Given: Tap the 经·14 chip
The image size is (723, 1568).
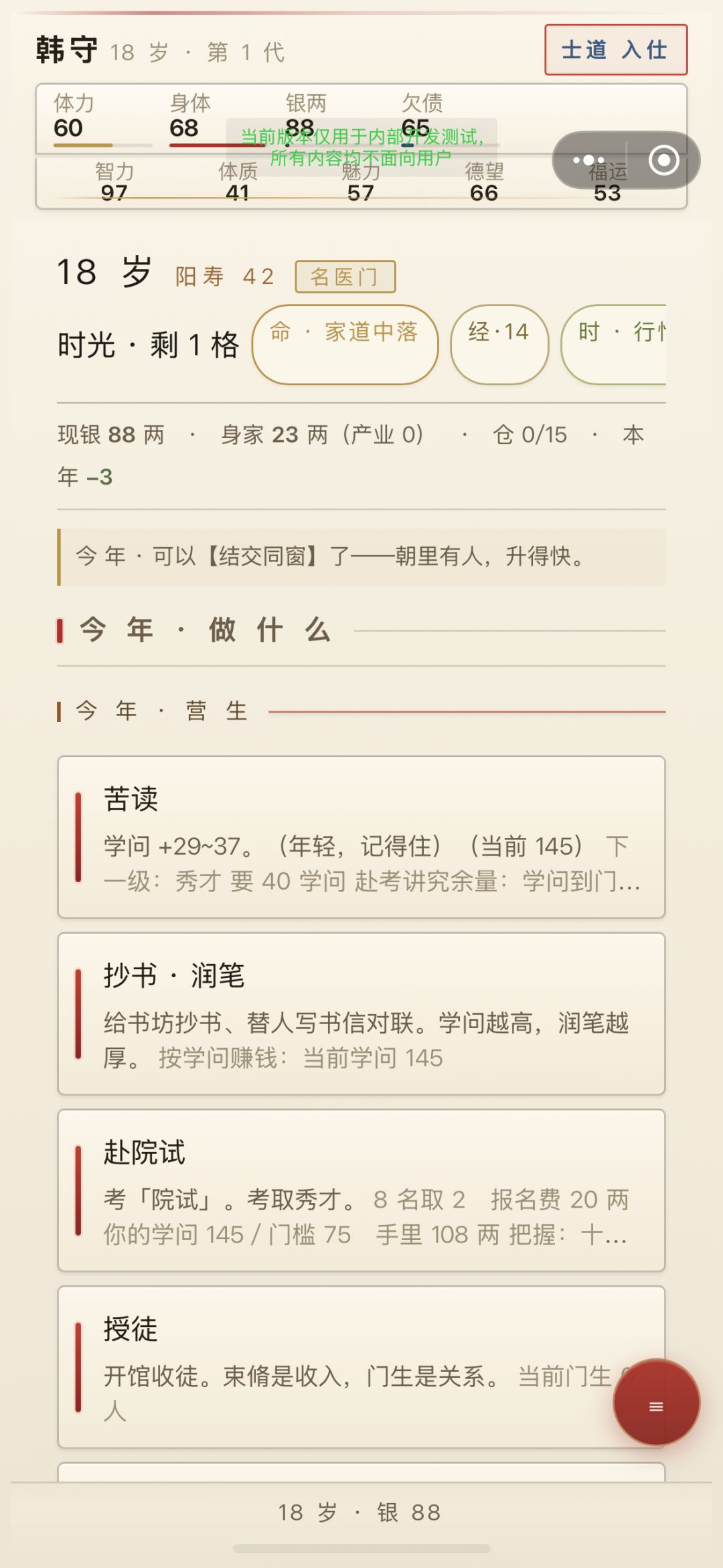Looking at the screenshot, I should [x=499, y=344].
